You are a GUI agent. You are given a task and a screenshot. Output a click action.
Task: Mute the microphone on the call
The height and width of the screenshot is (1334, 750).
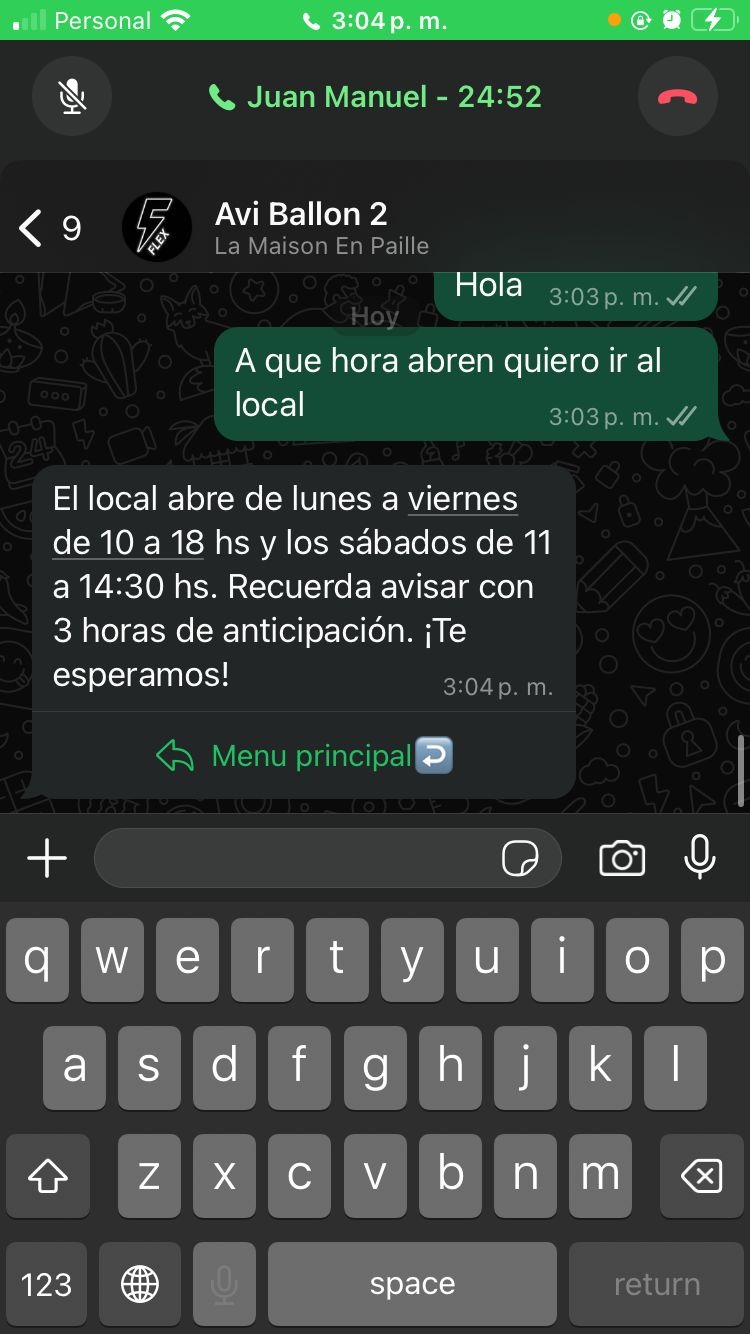[71, 96]
